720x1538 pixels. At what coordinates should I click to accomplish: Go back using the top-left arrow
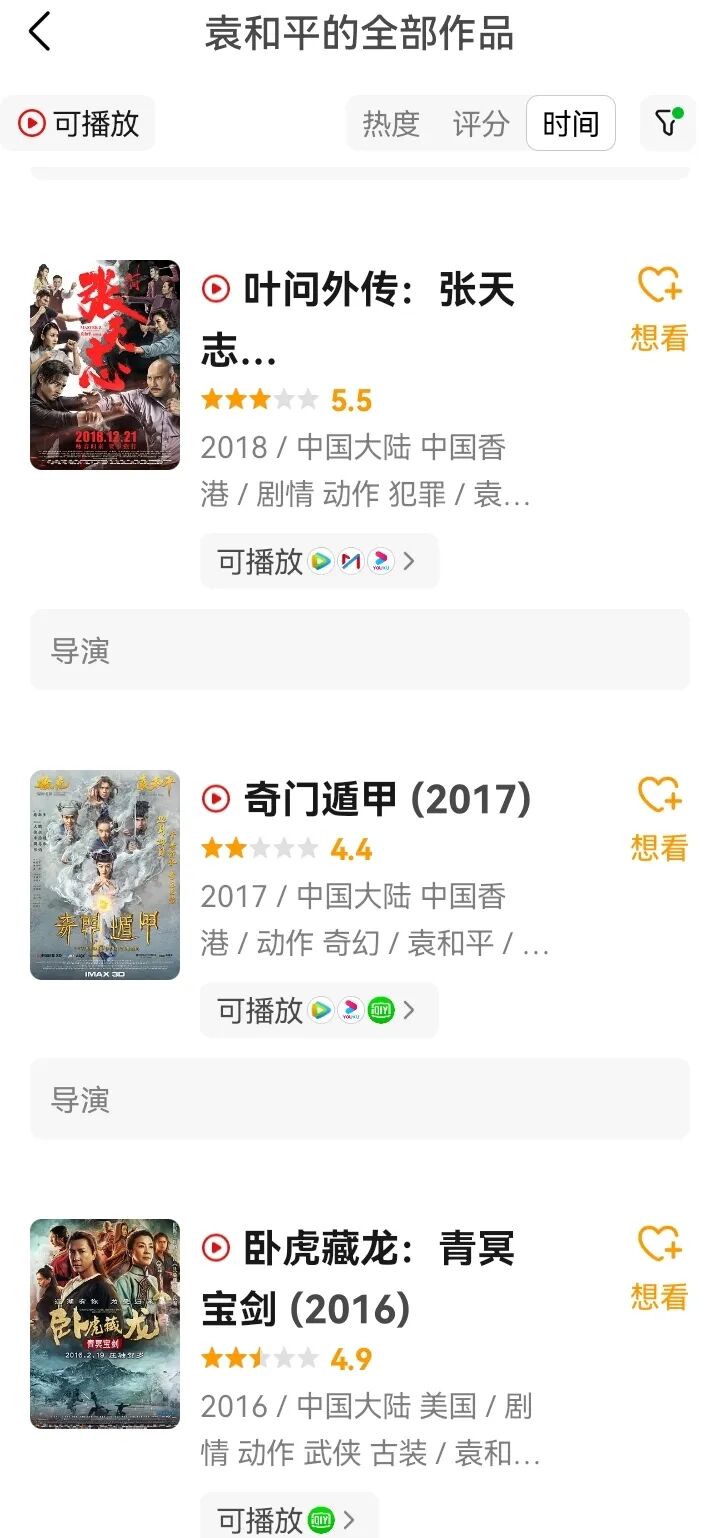(40, 32)
